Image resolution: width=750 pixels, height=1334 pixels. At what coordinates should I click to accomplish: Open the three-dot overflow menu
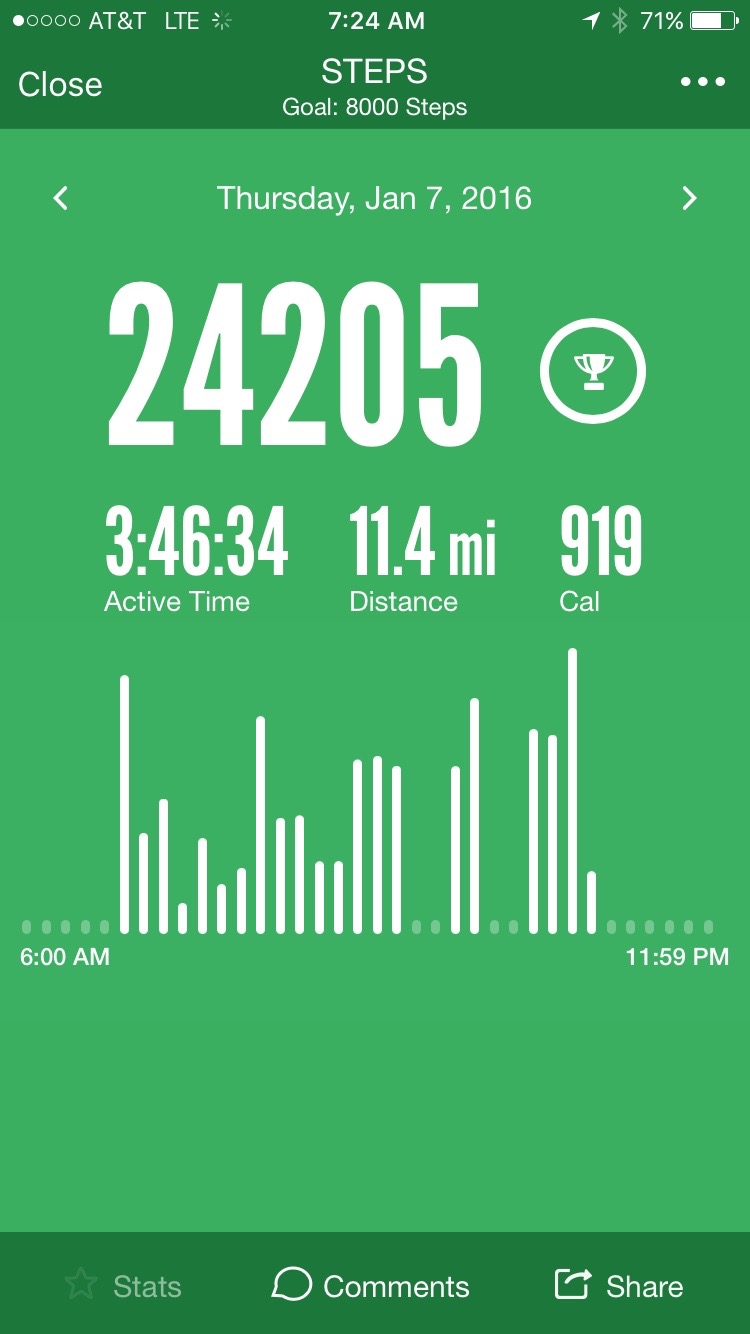[703, 82]
